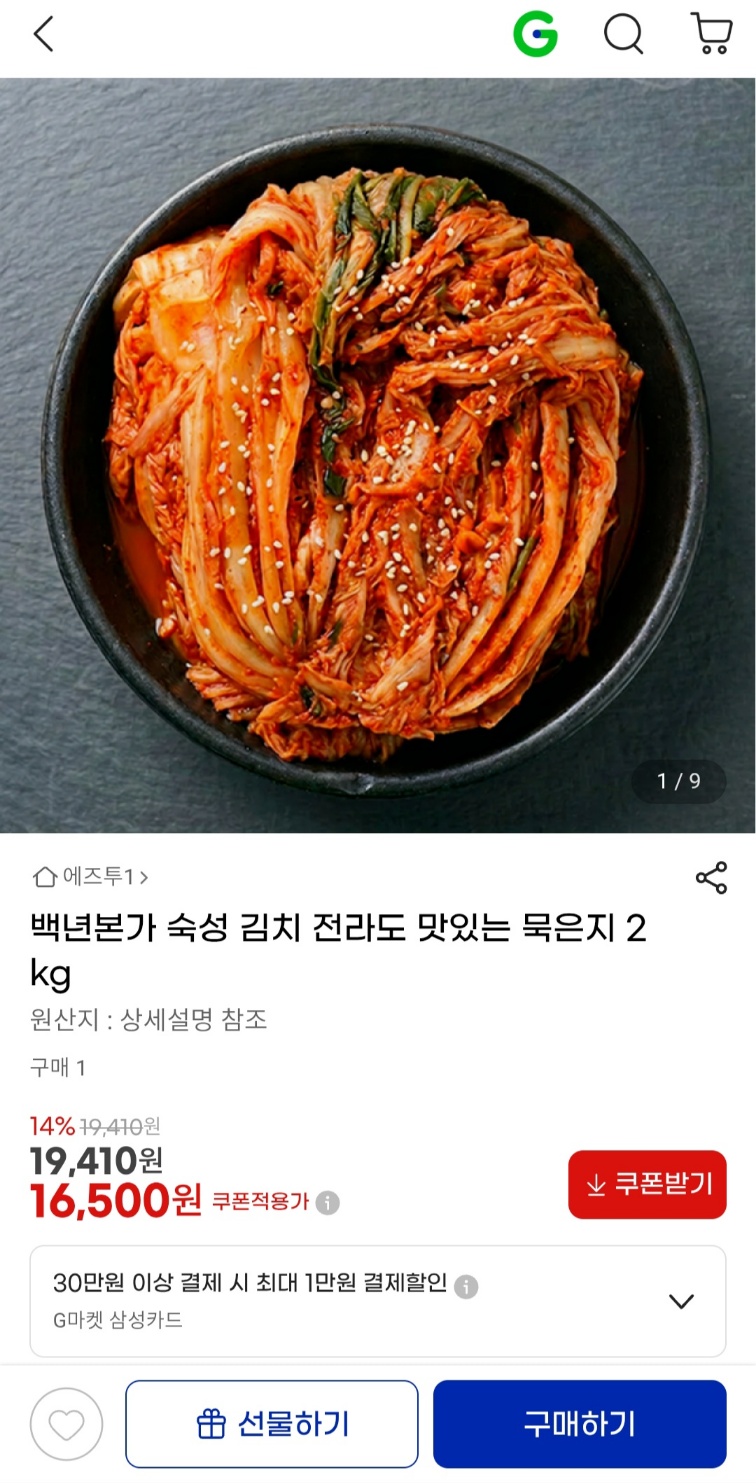Tap 선물하기 to send as gift
The image size is (756, 1483).
(x=272, y=1424)
